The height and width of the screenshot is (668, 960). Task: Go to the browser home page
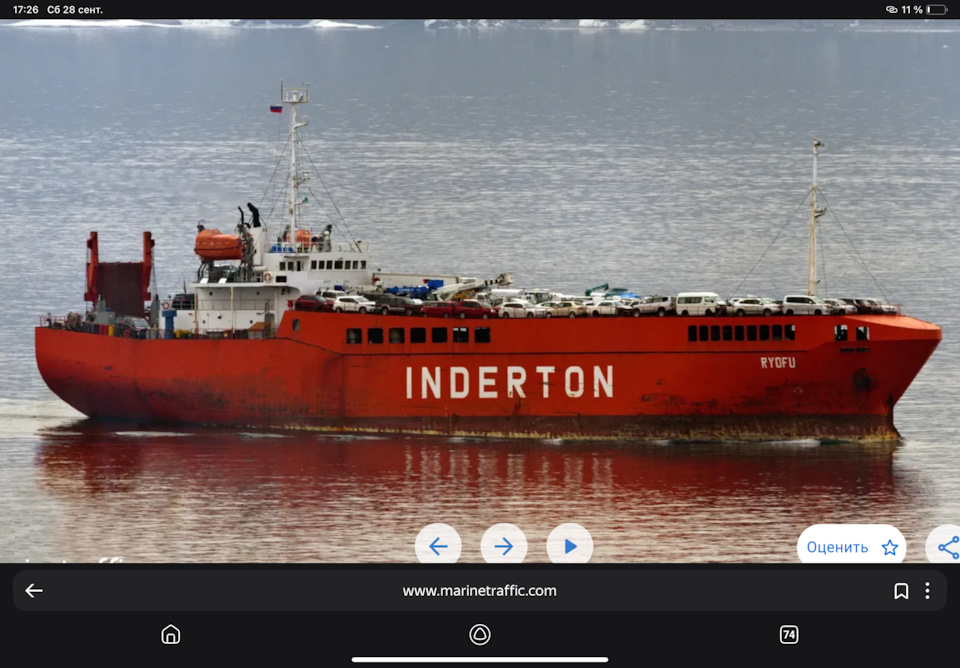(171, 634)
